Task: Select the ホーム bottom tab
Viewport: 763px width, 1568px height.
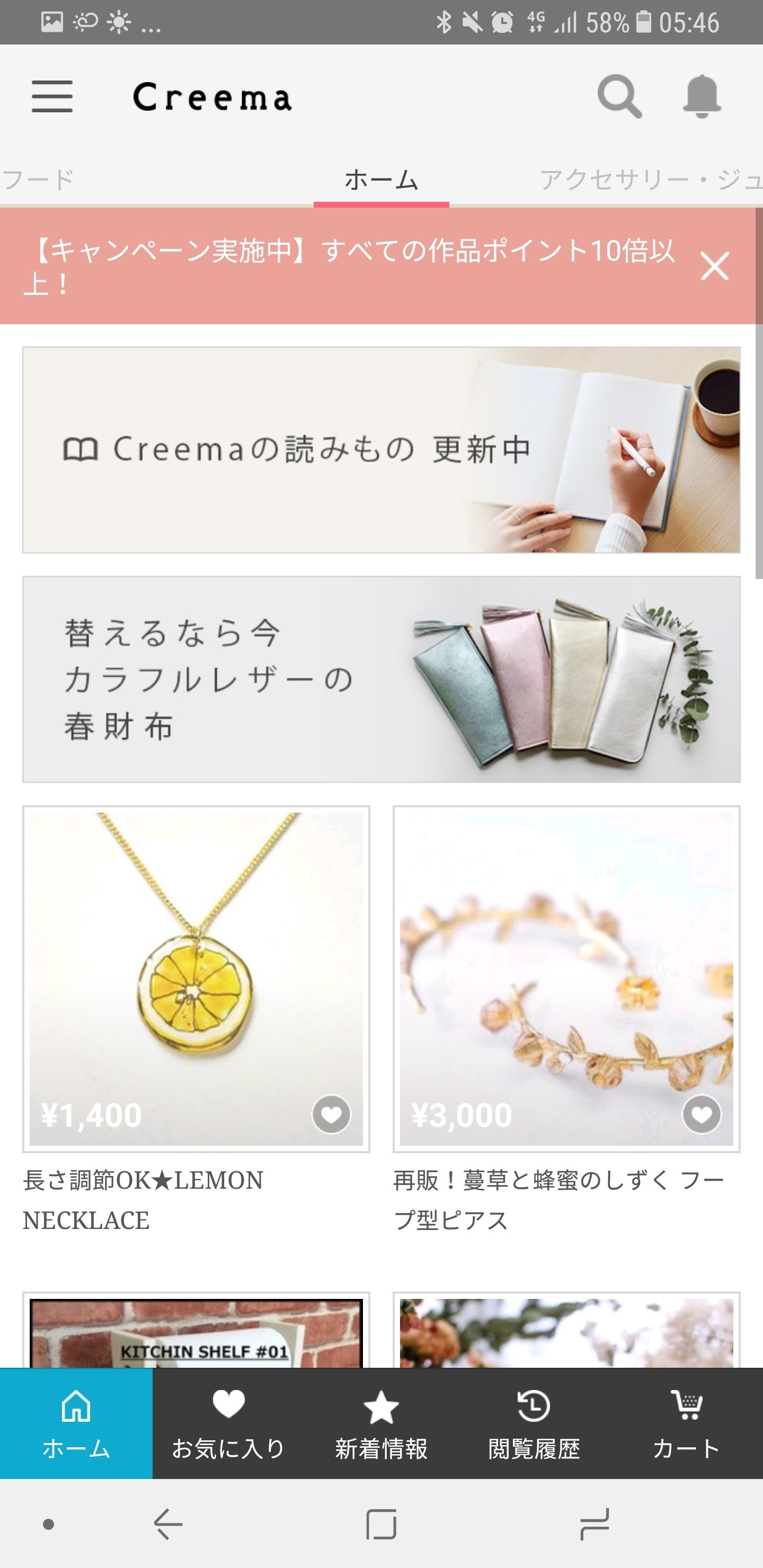Action: [x=76, y=1424]
